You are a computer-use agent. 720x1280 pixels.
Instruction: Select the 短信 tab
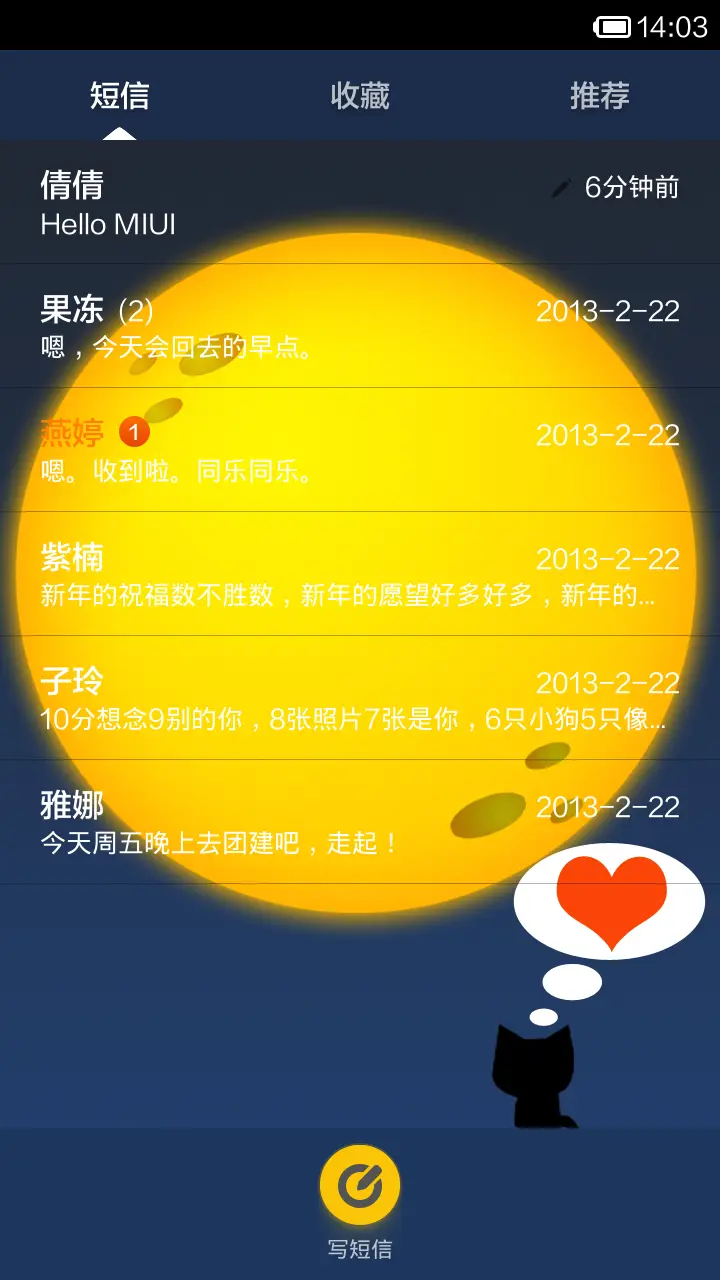coord(122,95)
